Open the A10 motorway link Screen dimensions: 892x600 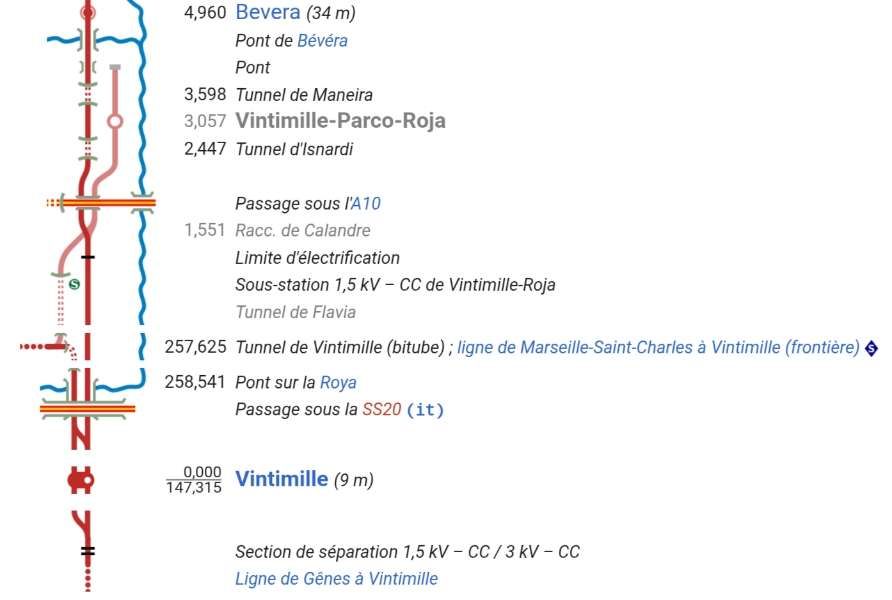[365, 204]
